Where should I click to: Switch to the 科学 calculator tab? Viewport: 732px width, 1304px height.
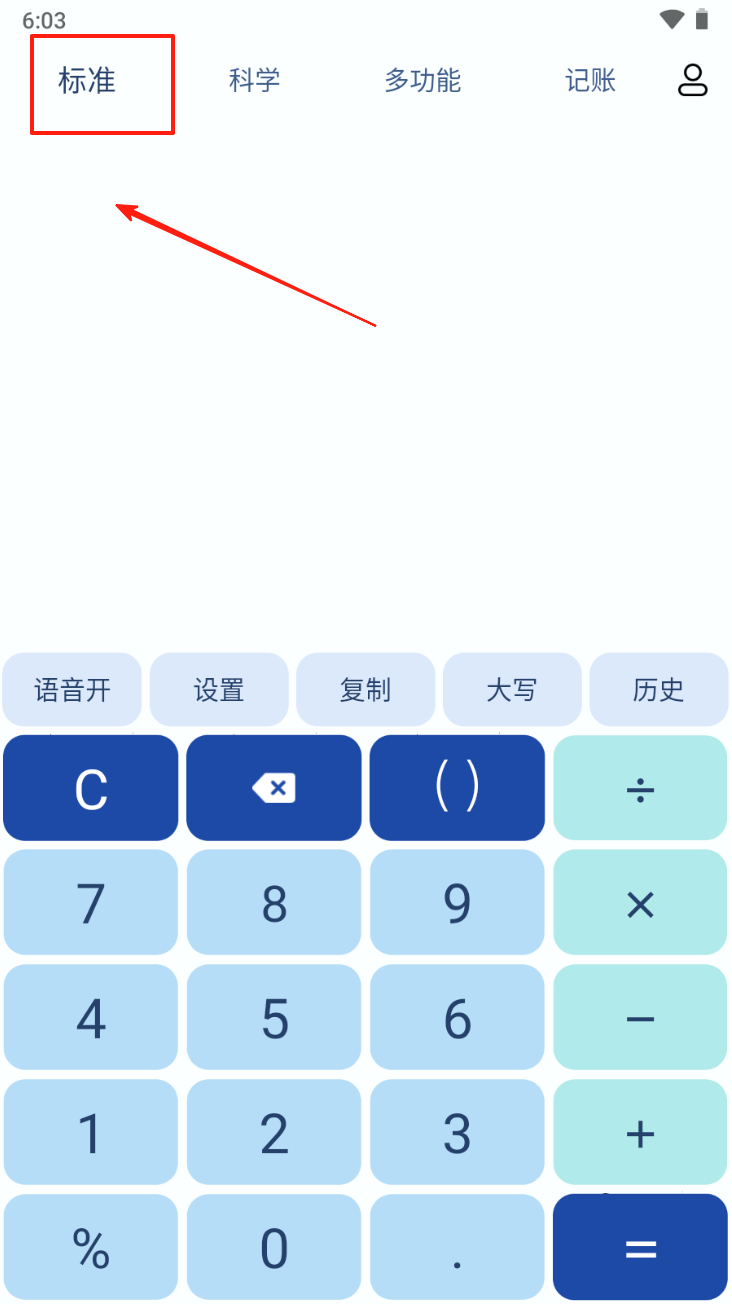click(254, 81)
